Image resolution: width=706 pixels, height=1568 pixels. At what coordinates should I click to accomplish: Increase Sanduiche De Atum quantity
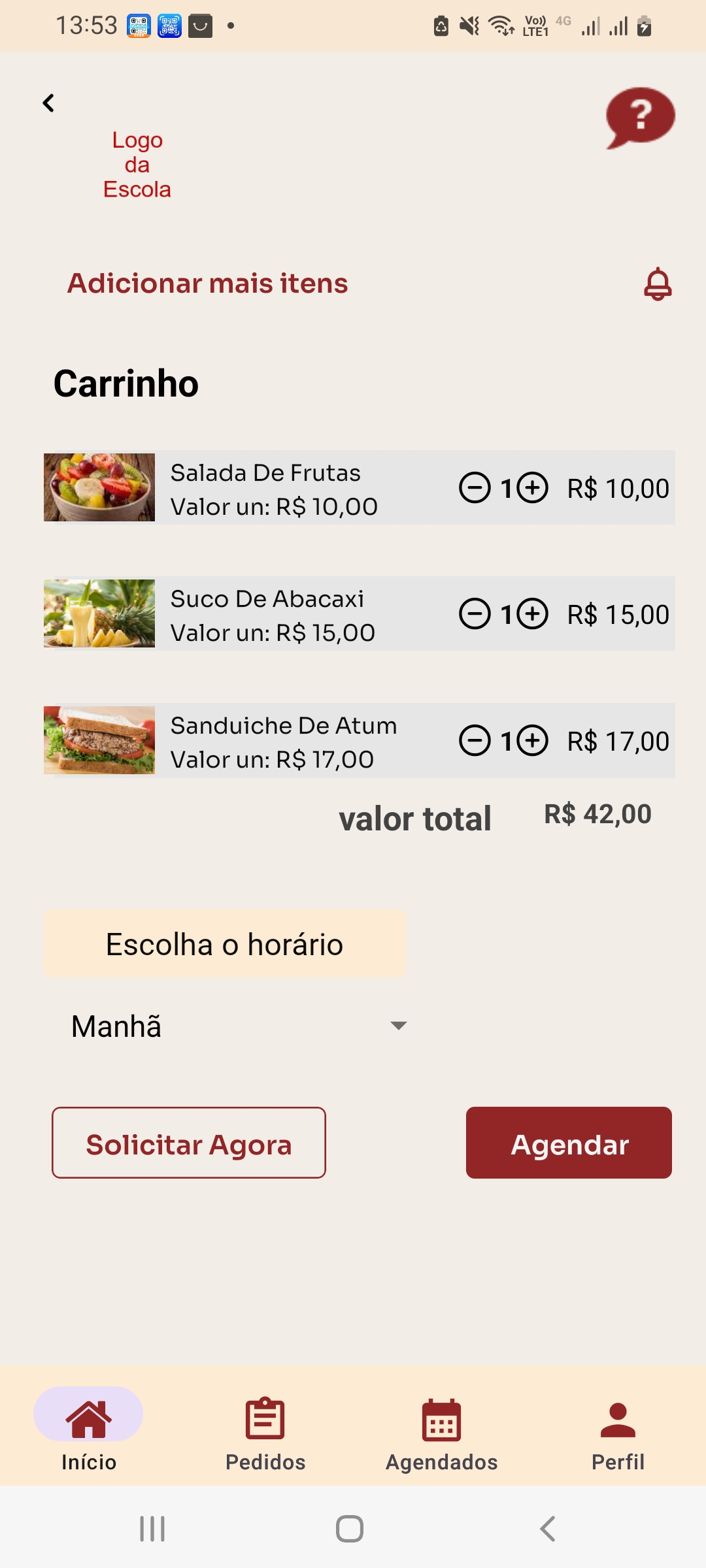531,740
